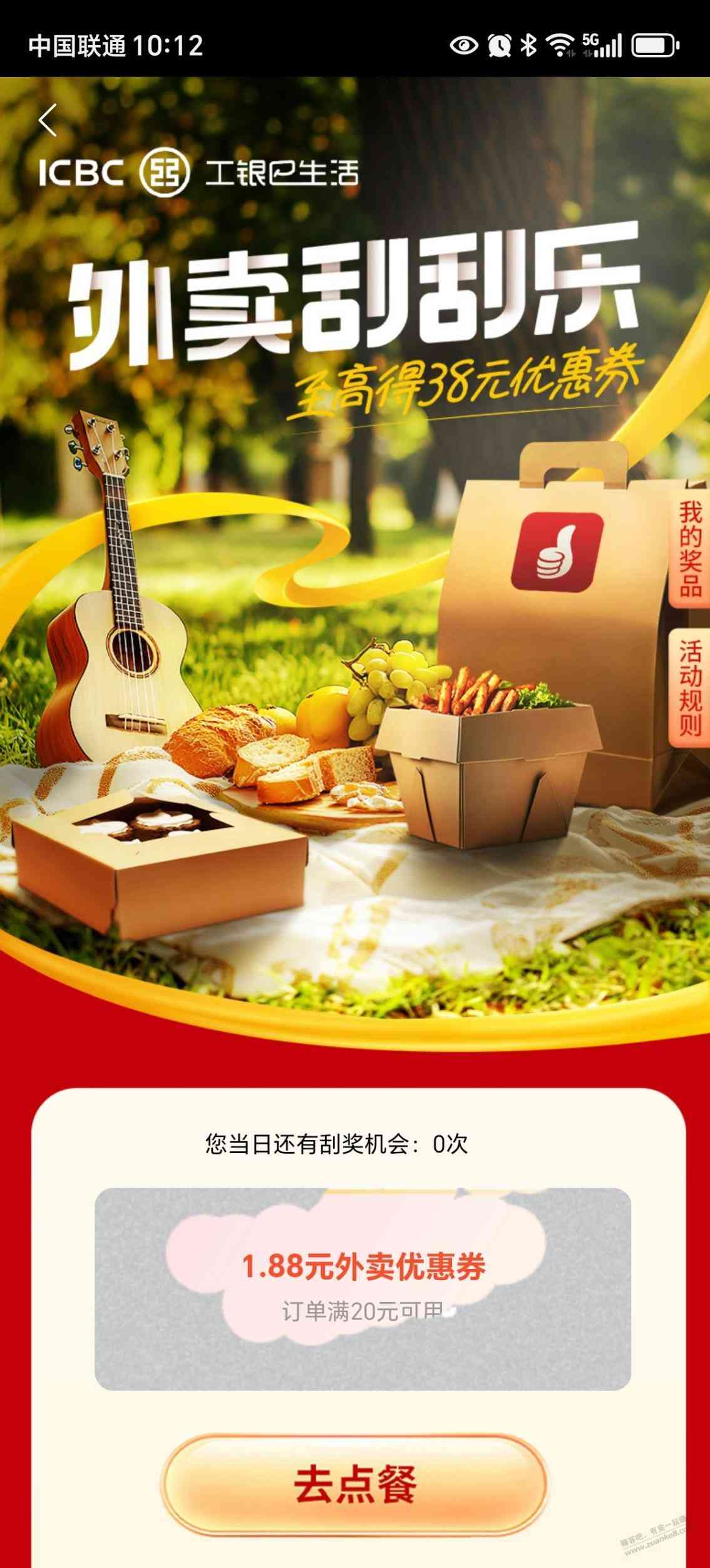This screenshot has height=1568, width=710.
Task: Open 我的奖品 side tab
Action: tap(690, 549)
